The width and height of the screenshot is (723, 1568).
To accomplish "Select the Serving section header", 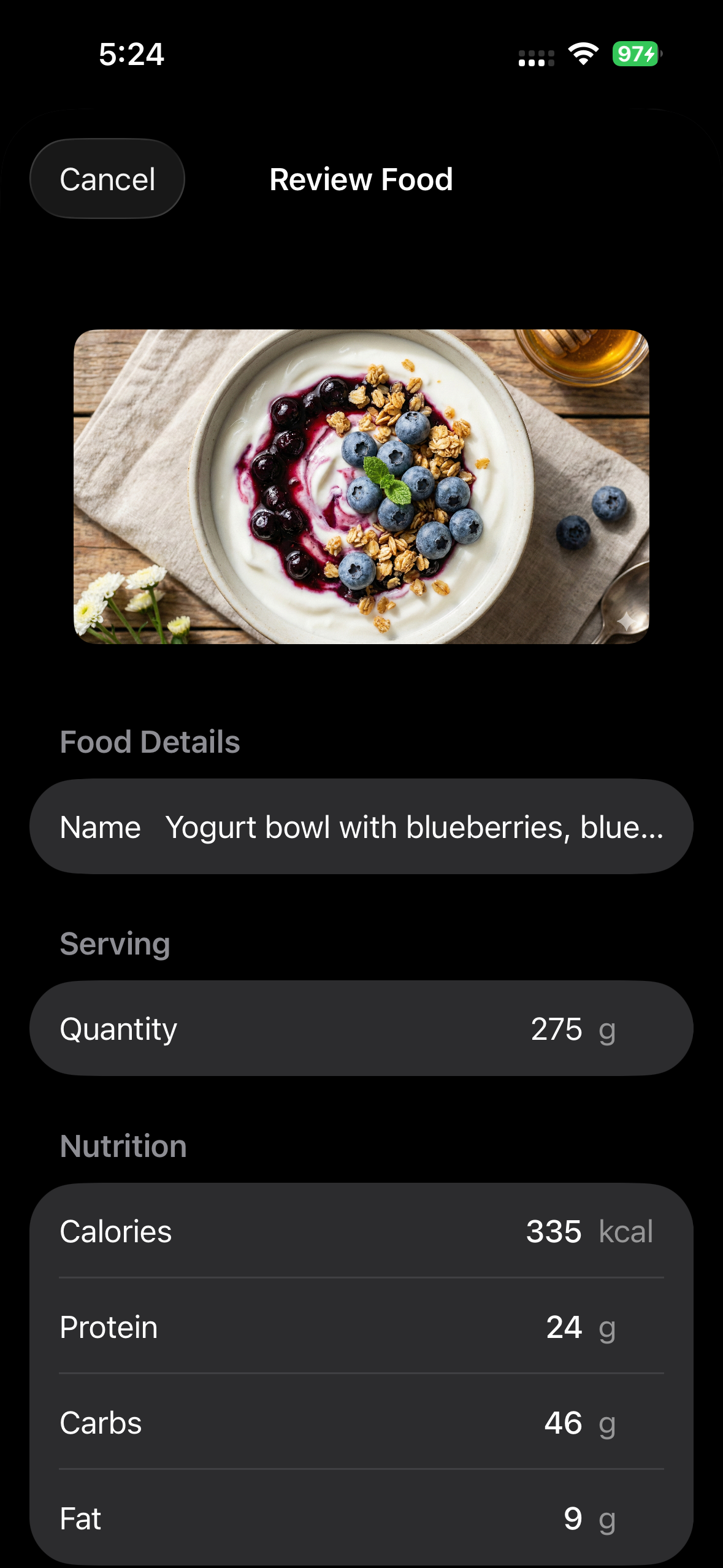I will (115, 943).
